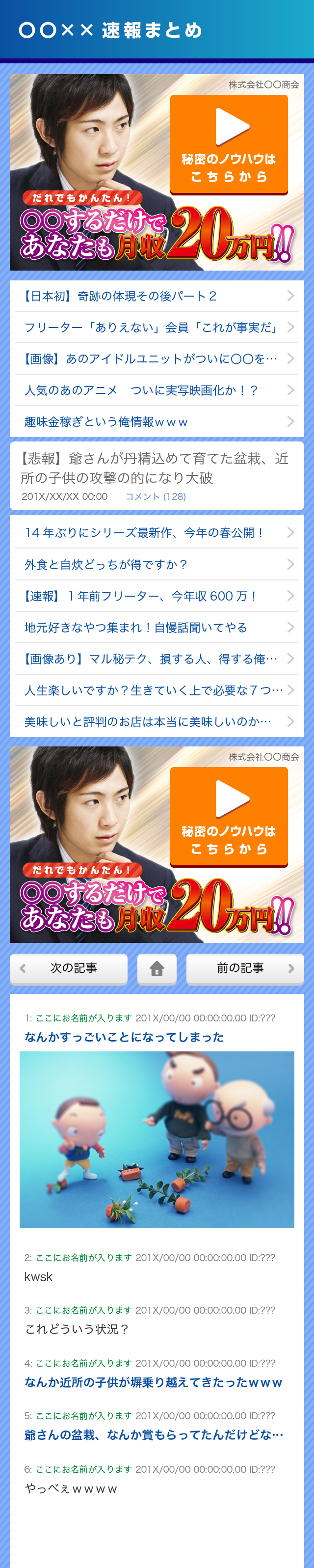
Task: Open the フリーター「ありえない」 article row
Action: coord(157,328)
